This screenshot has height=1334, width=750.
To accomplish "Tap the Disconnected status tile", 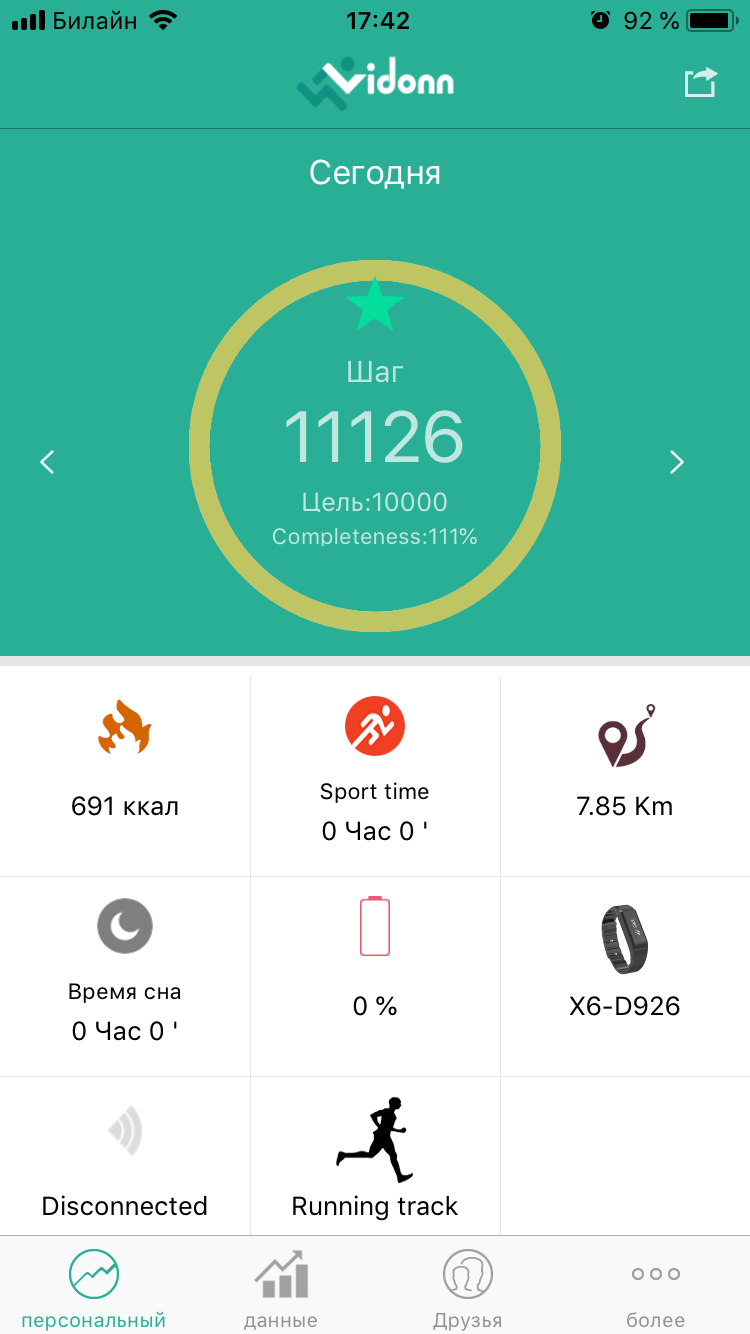I will [x=125, y=1158].
